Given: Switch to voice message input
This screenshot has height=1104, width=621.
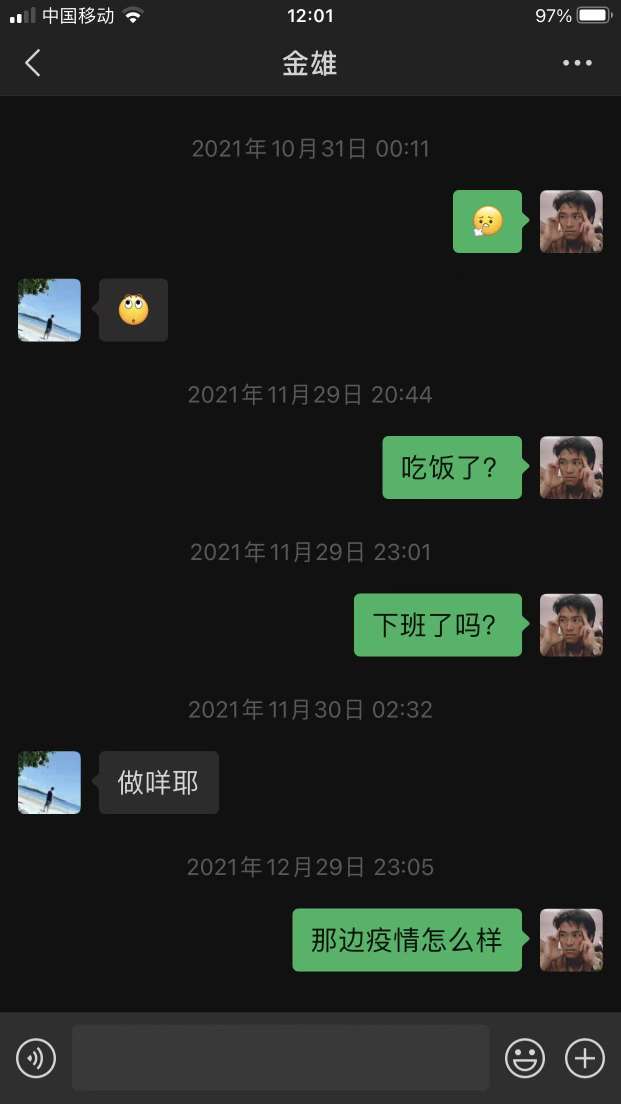Looking at the screenshot, I should 36,1057.
